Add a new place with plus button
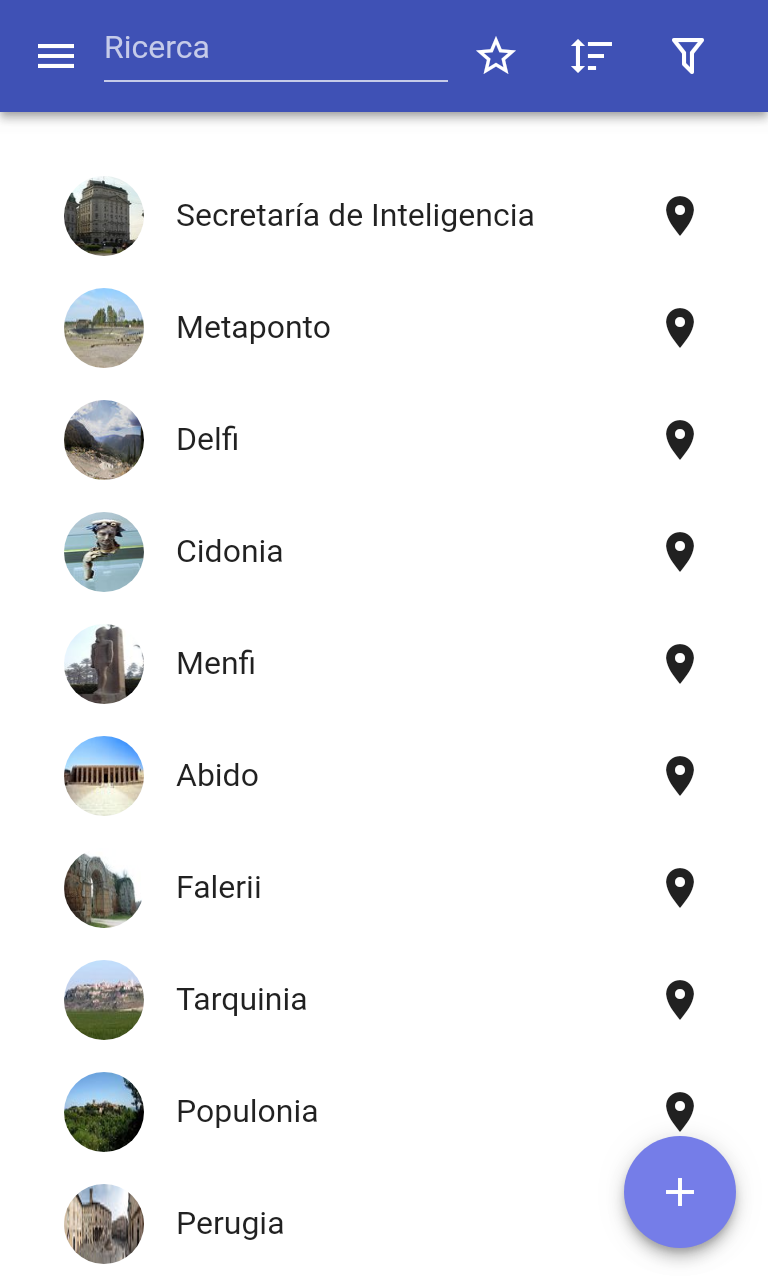 coord(680,1192)
